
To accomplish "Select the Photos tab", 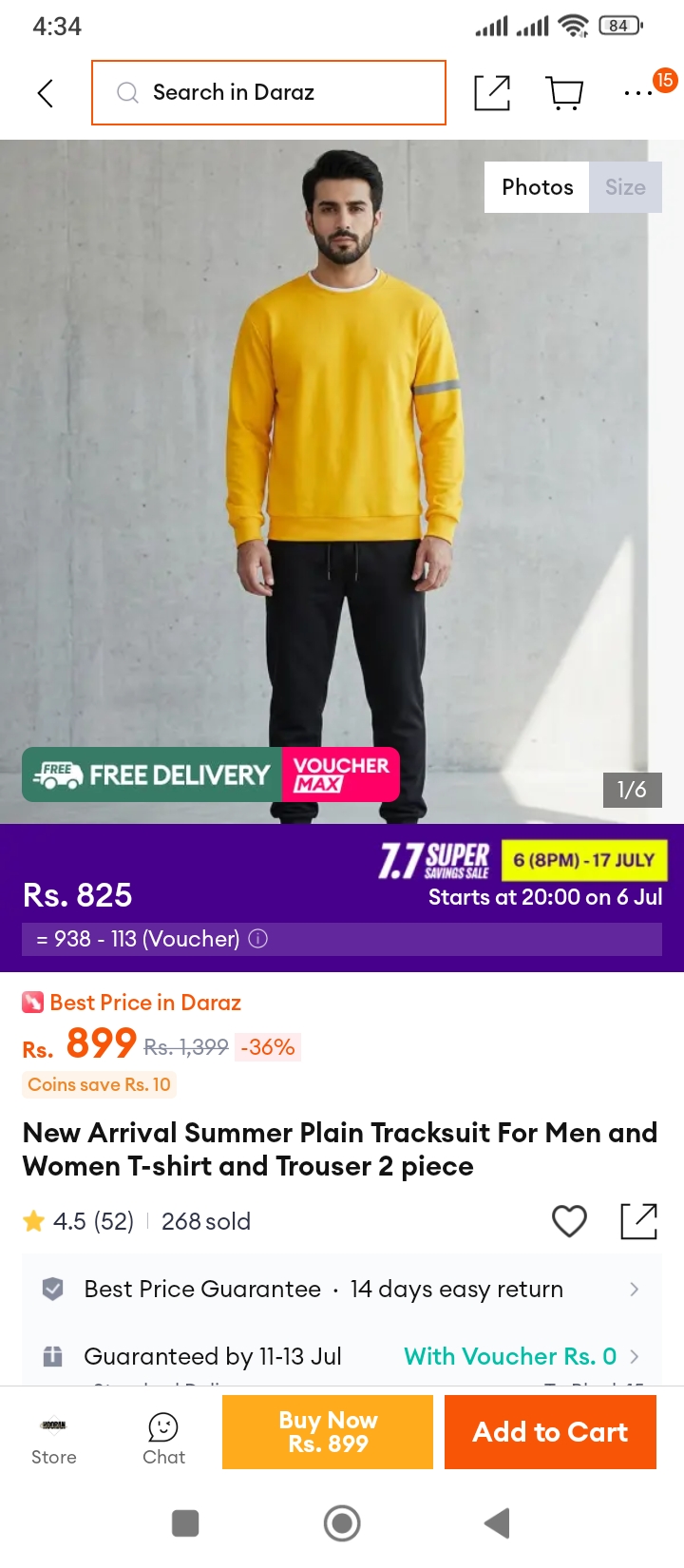I will tap(538, 187).
